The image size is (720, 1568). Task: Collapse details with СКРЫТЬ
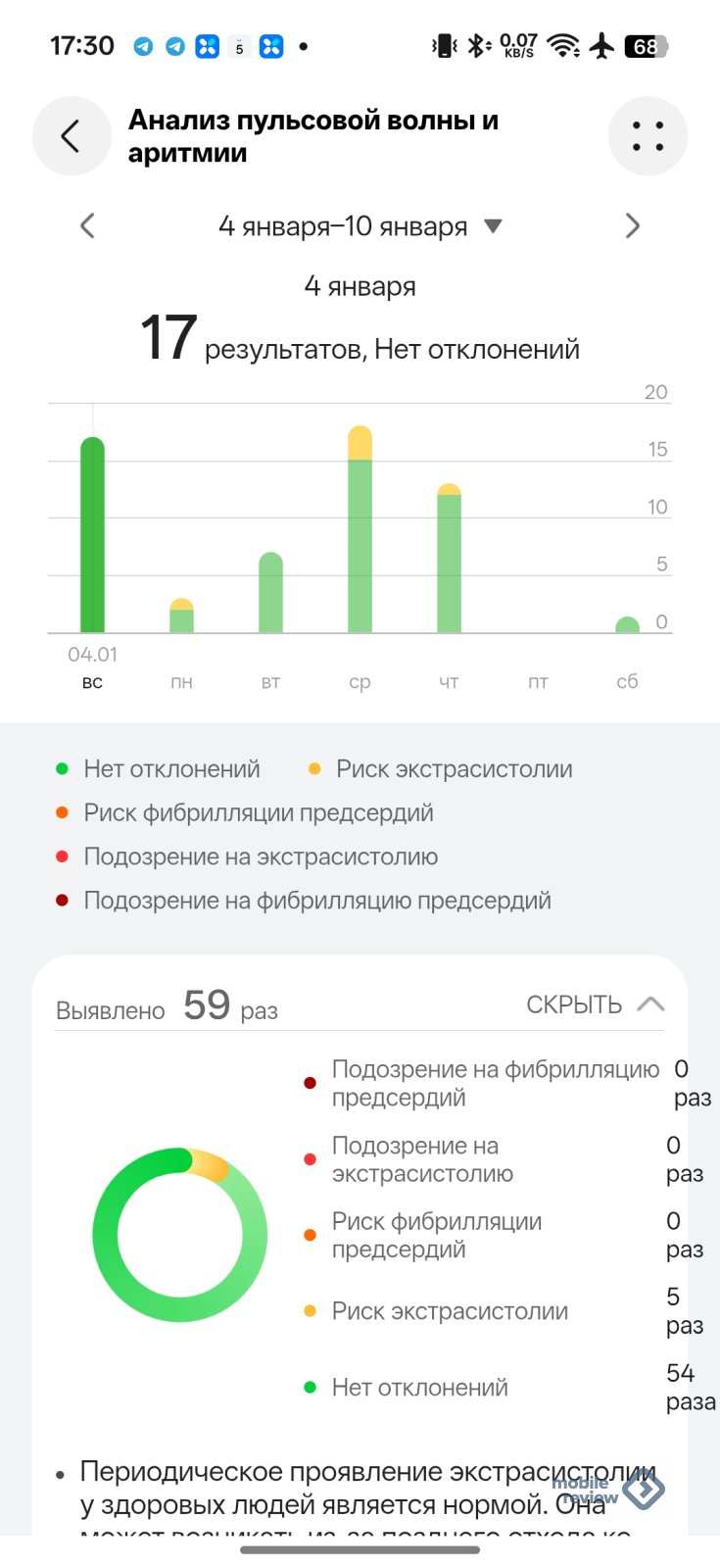[x=595, y=1004]
